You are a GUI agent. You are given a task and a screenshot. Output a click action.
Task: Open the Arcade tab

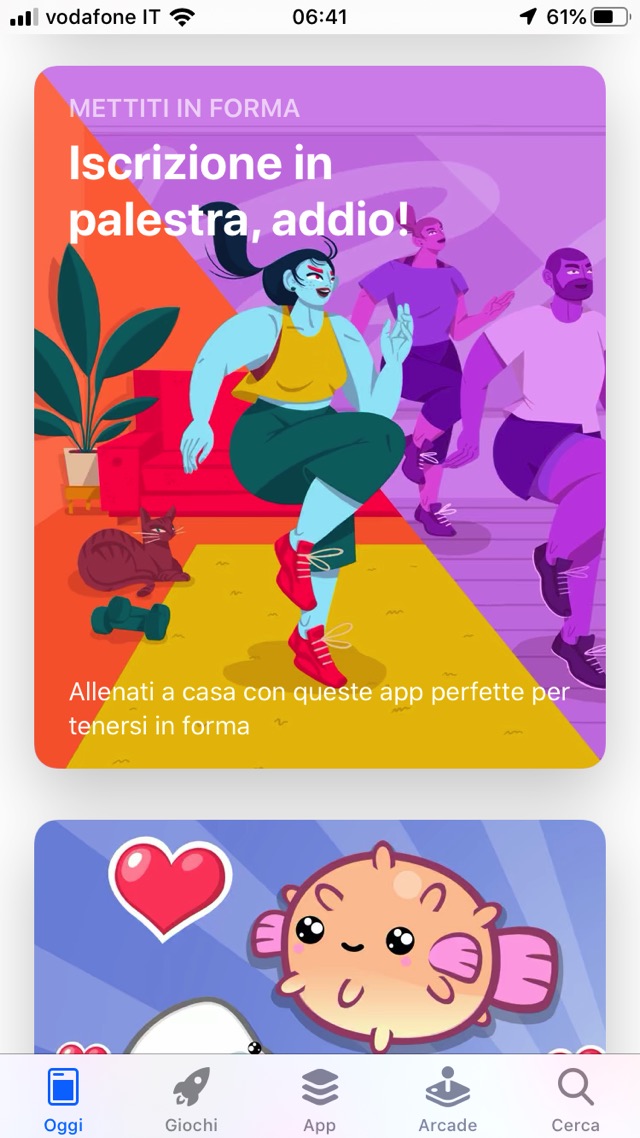click(x=447, y=1098)
